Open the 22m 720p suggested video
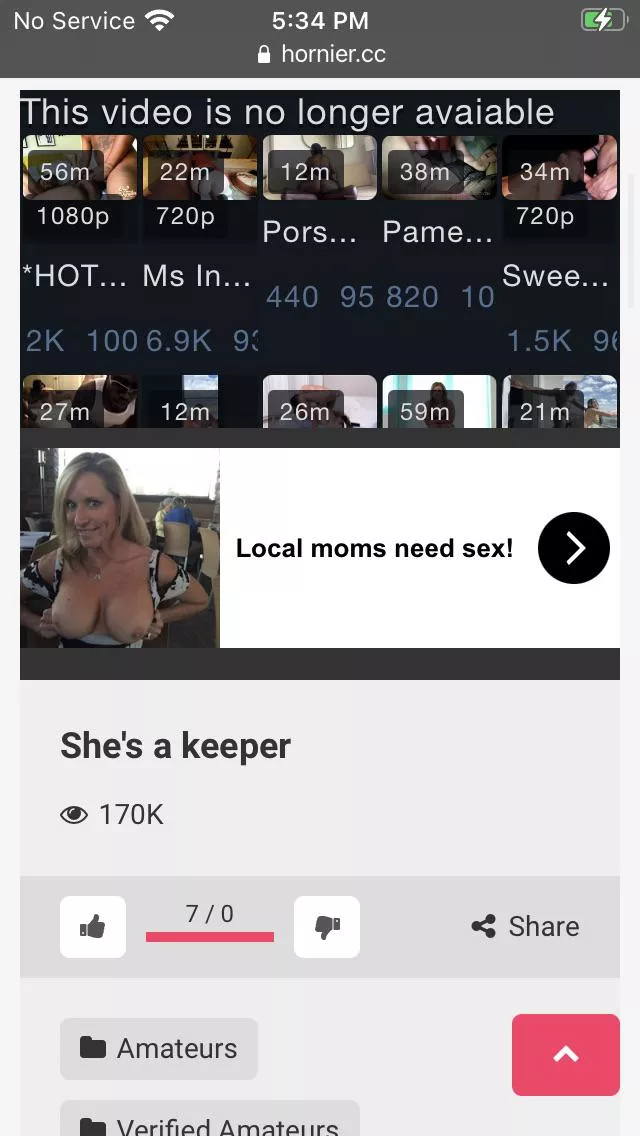Image resolution: width=640 pixels, height=1136 pixels. [199, 168]
